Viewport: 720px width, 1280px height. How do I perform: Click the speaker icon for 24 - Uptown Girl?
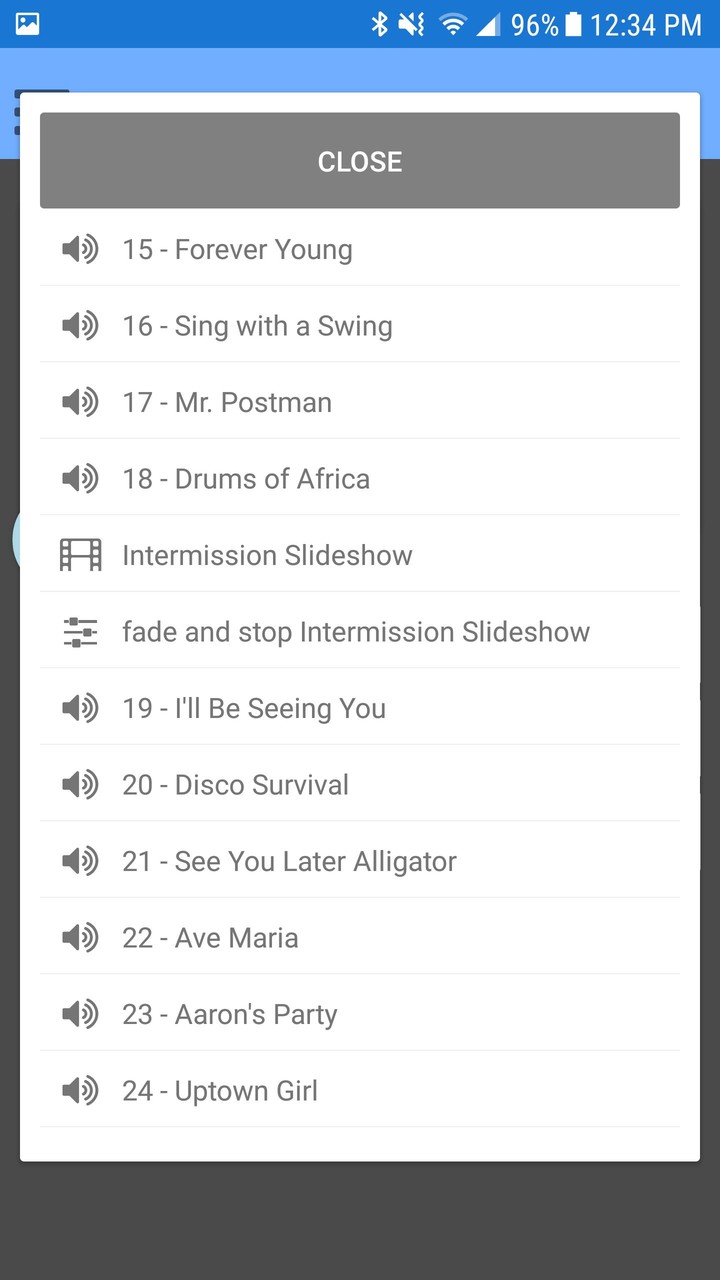click(x=80, y=1090)
